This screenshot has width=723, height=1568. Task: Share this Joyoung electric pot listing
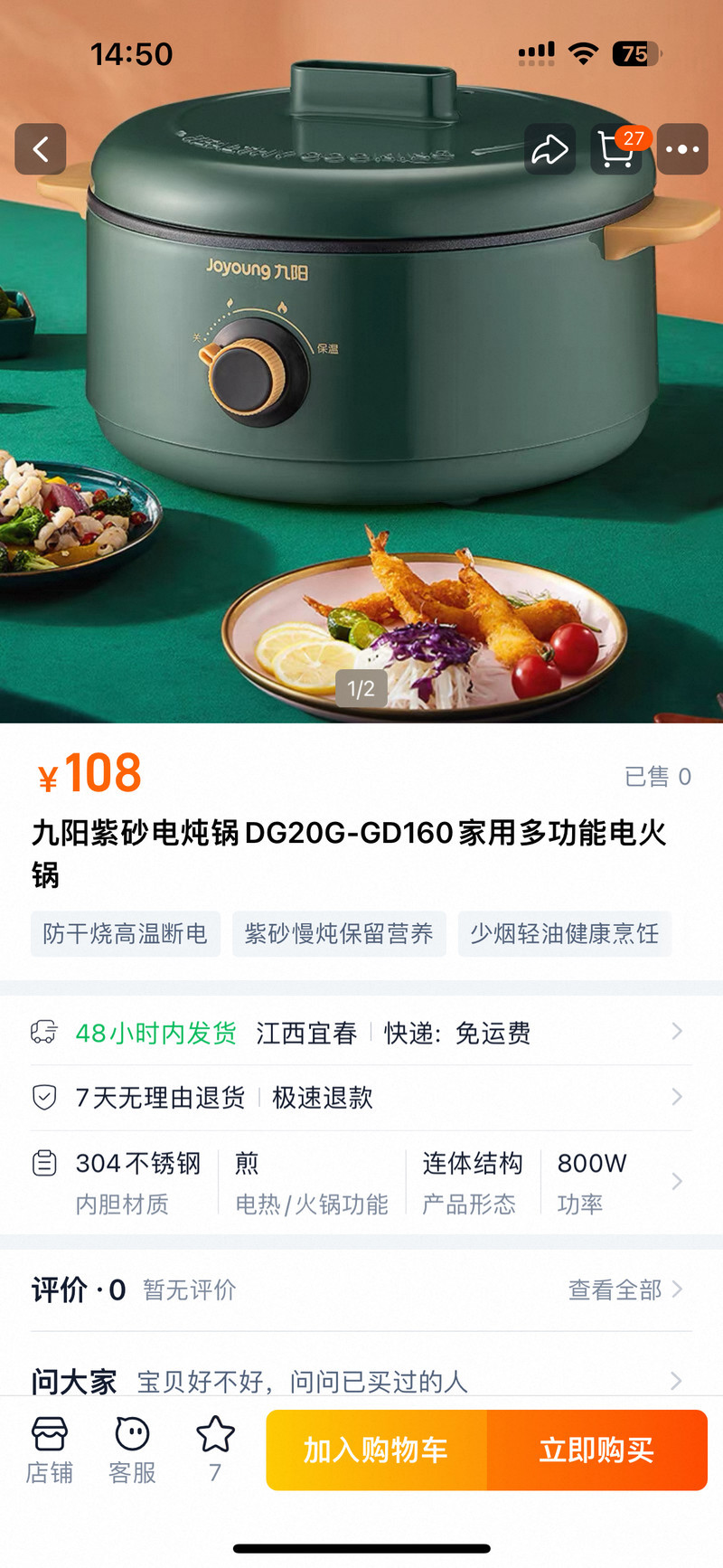(x=549, y=149)
